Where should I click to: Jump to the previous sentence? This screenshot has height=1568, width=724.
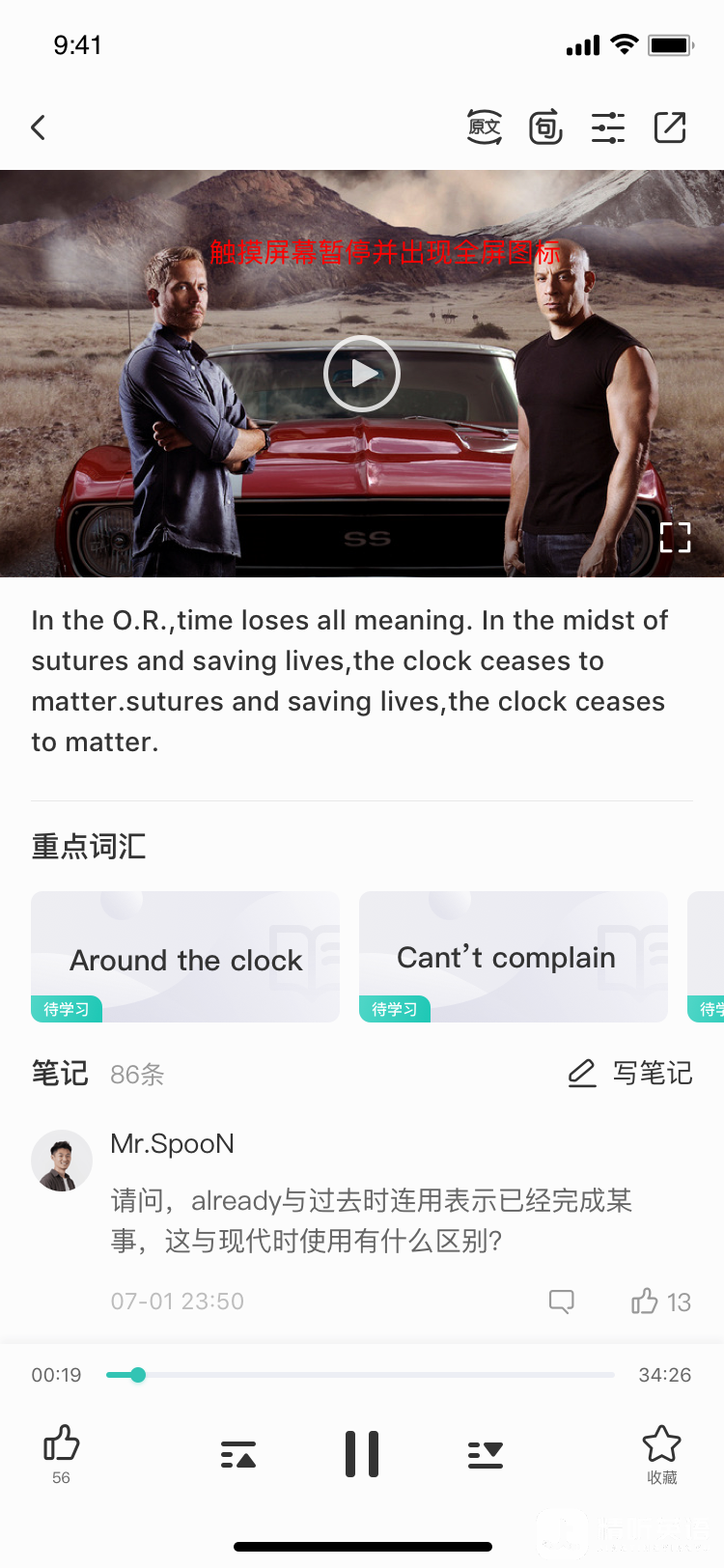tap(237, 1454)
